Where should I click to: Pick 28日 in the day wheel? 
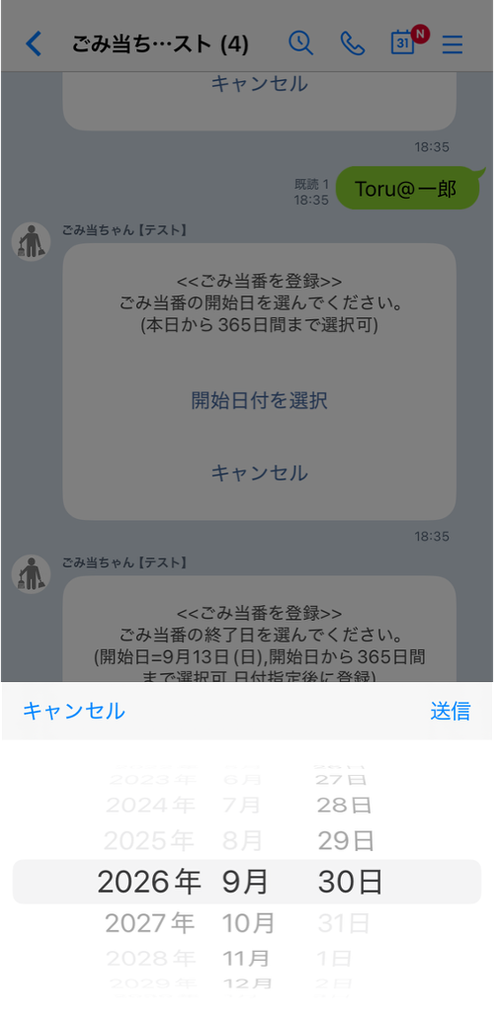pos(344,805)
